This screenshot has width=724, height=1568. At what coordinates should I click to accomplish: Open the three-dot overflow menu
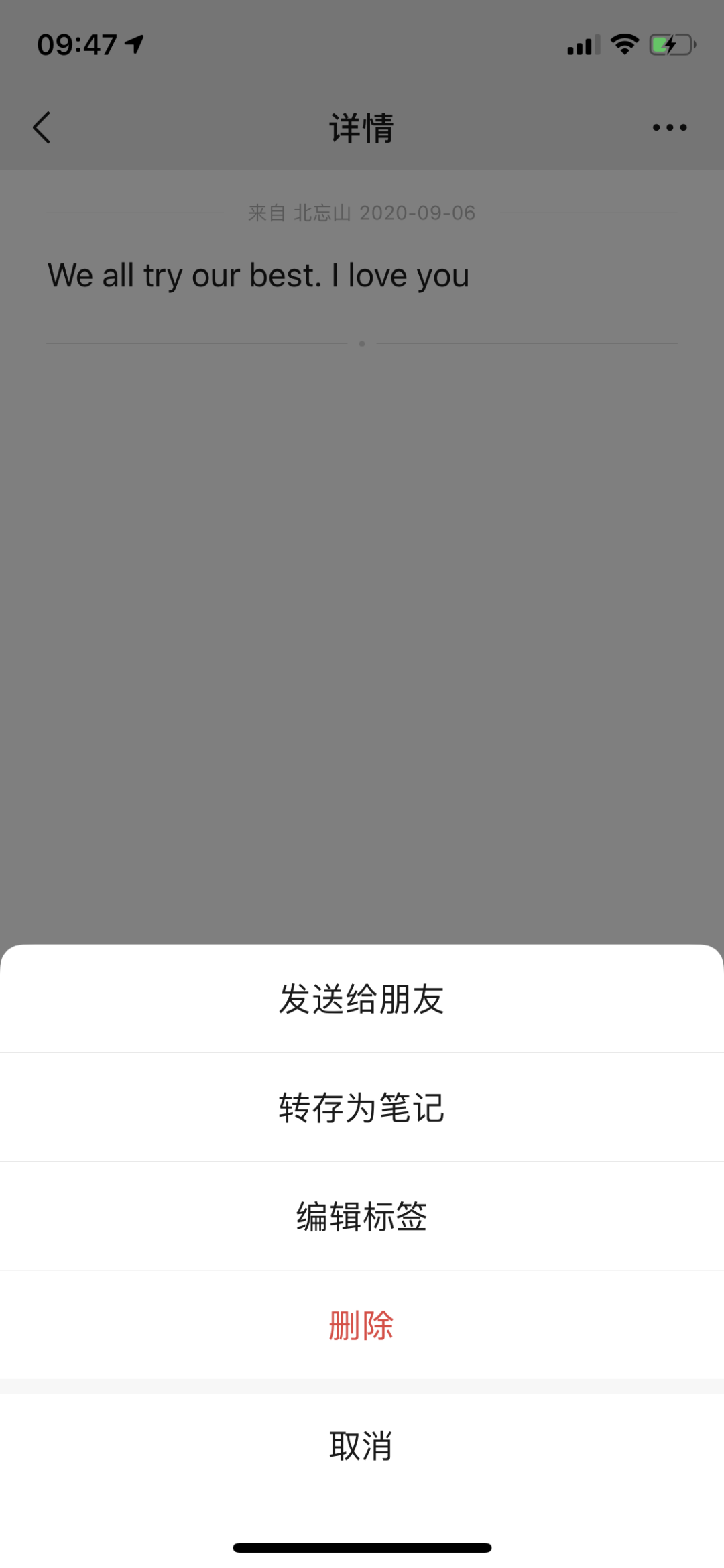click(x=669, y=127)
